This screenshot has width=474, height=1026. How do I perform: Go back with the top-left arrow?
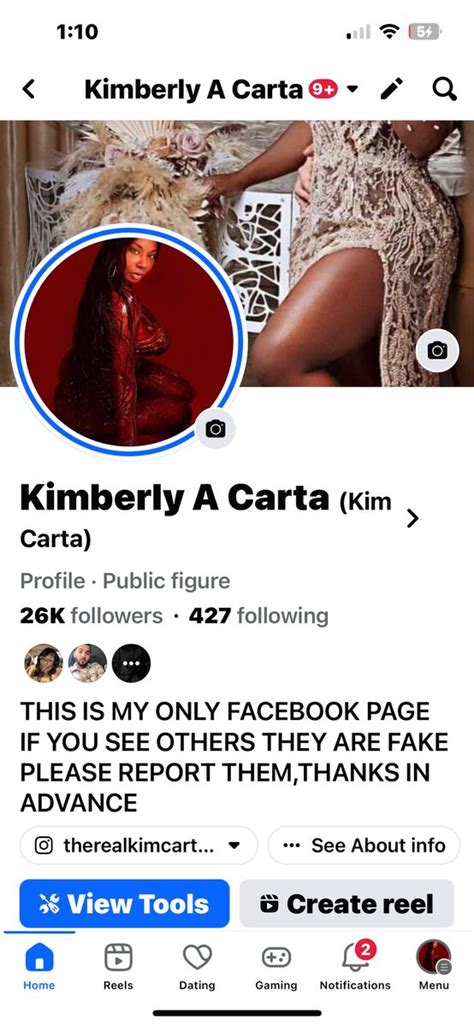coord(29,89)
